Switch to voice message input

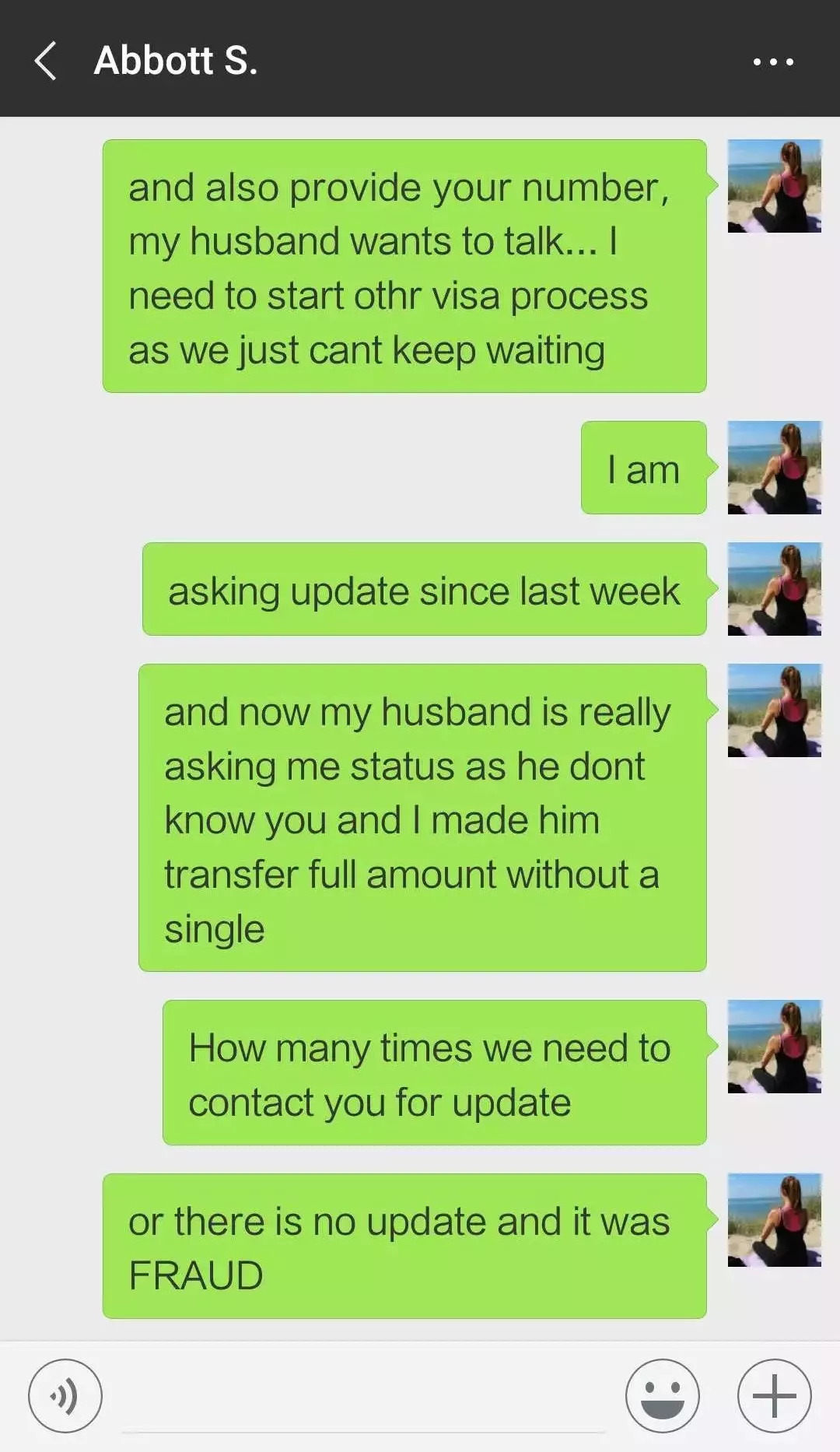65,1396
